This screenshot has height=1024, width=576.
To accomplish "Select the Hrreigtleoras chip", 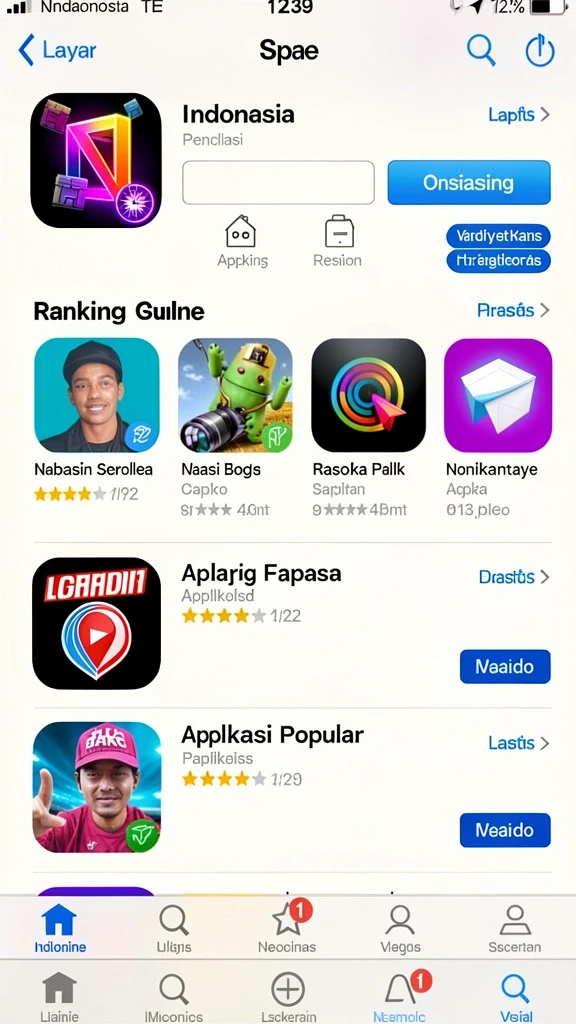I will [x=498, y=261].
